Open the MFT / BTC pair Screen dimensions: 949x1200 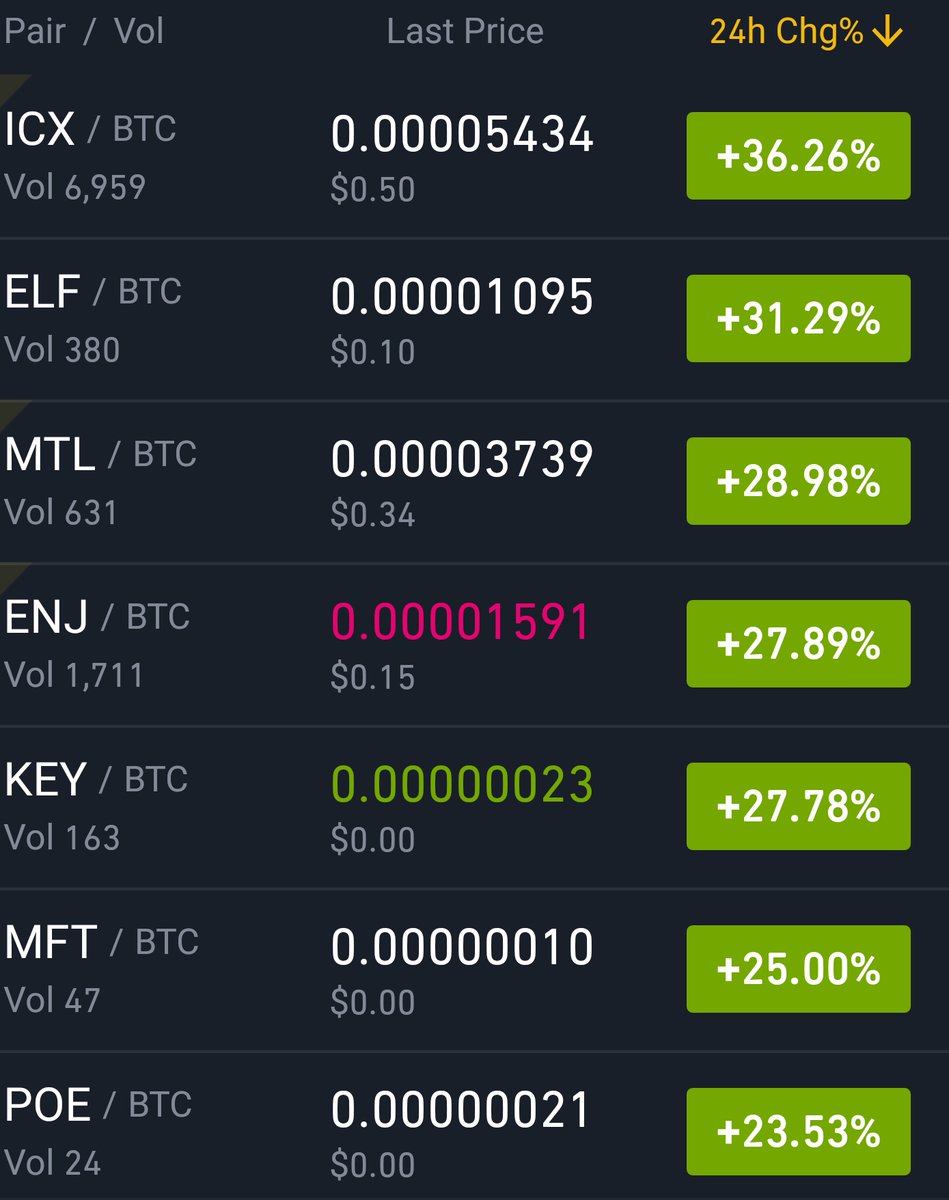point(474,970)
